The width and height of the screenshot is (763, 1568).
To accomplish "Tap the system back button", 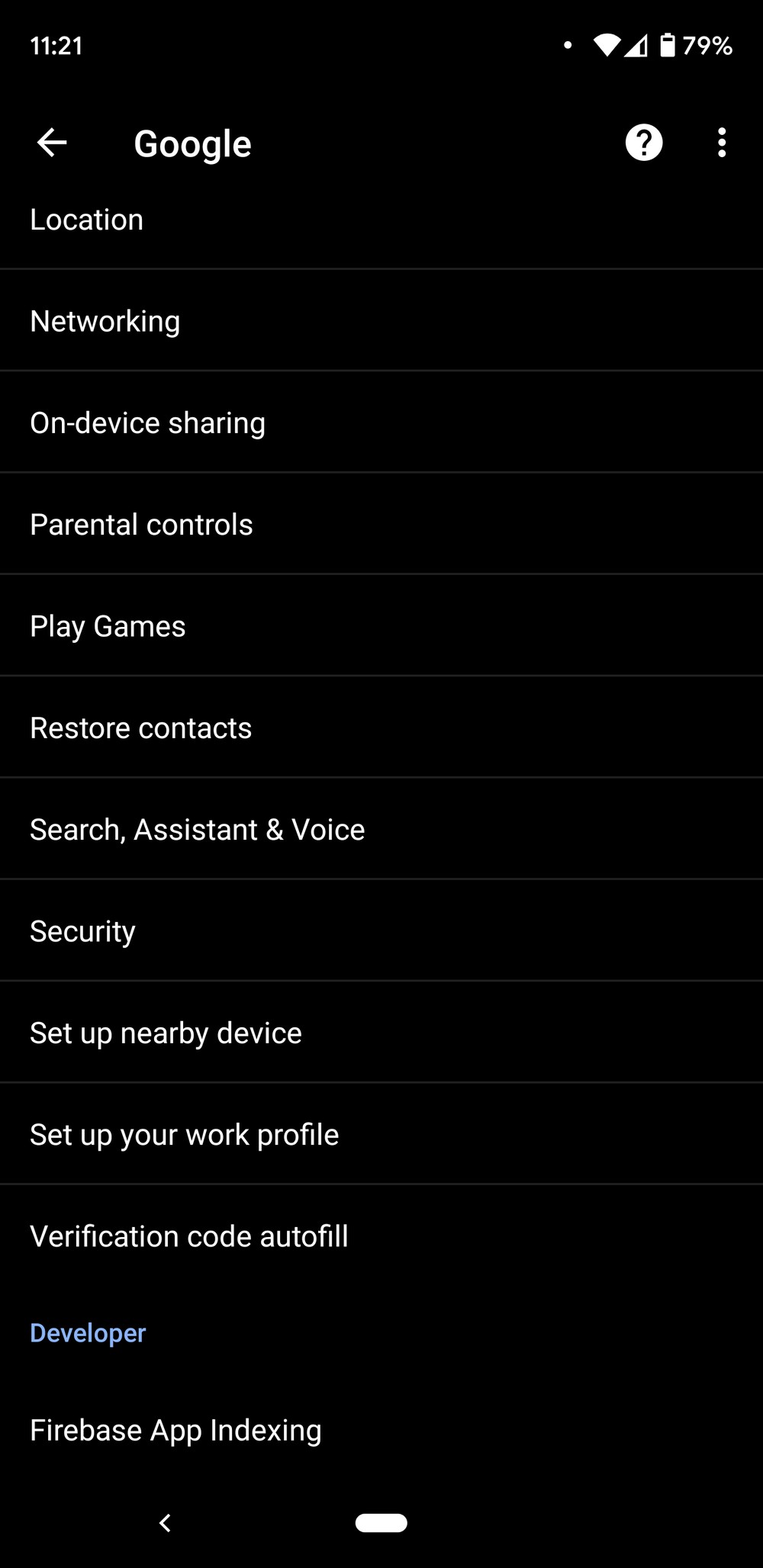I will [165, 1522].
